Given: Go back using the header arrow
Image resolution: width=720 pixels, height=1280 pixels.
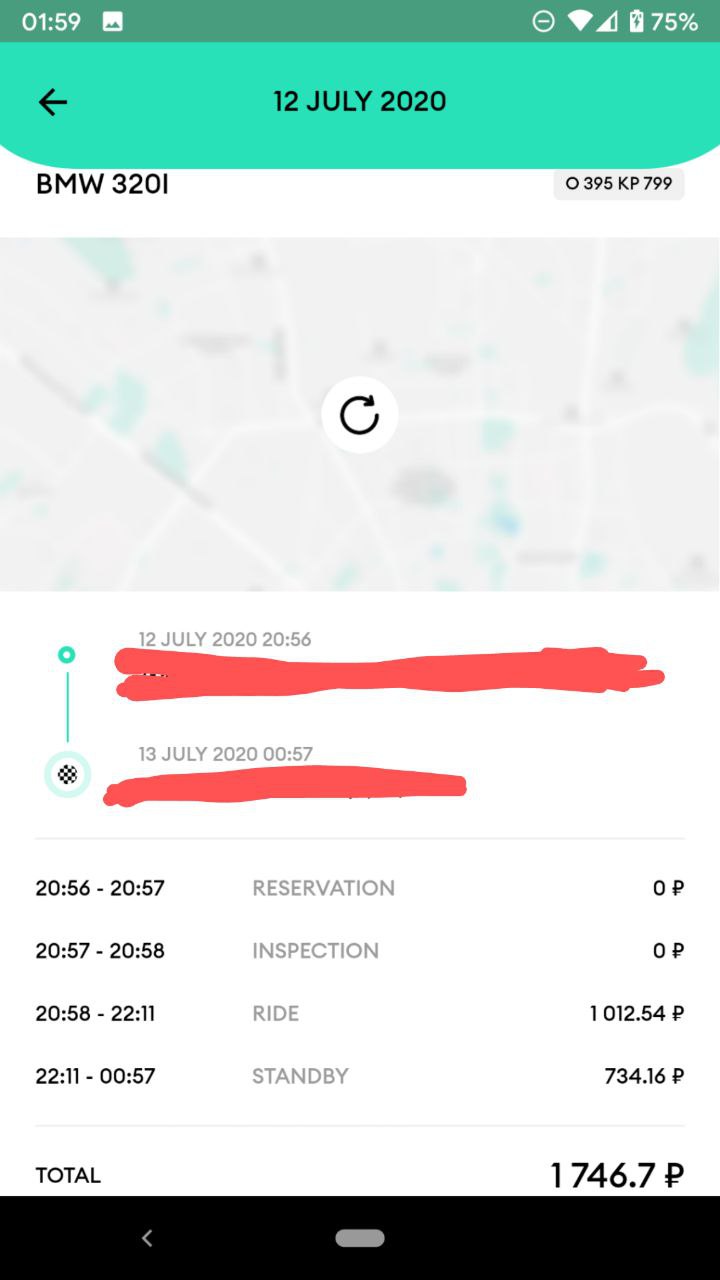Looking at the screenshot, I should pos(53,102).
